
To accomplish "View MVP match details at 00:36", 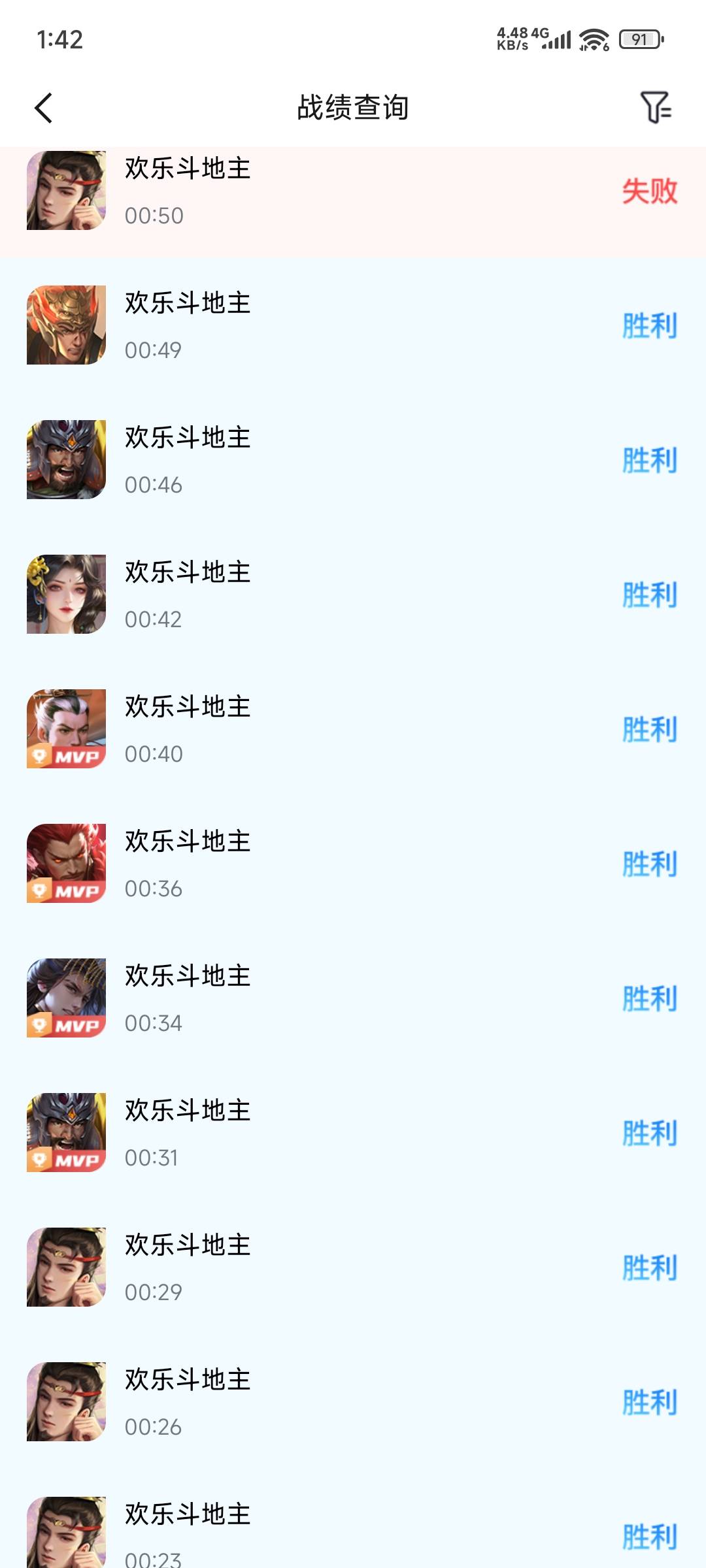I will tap(353, 864).
